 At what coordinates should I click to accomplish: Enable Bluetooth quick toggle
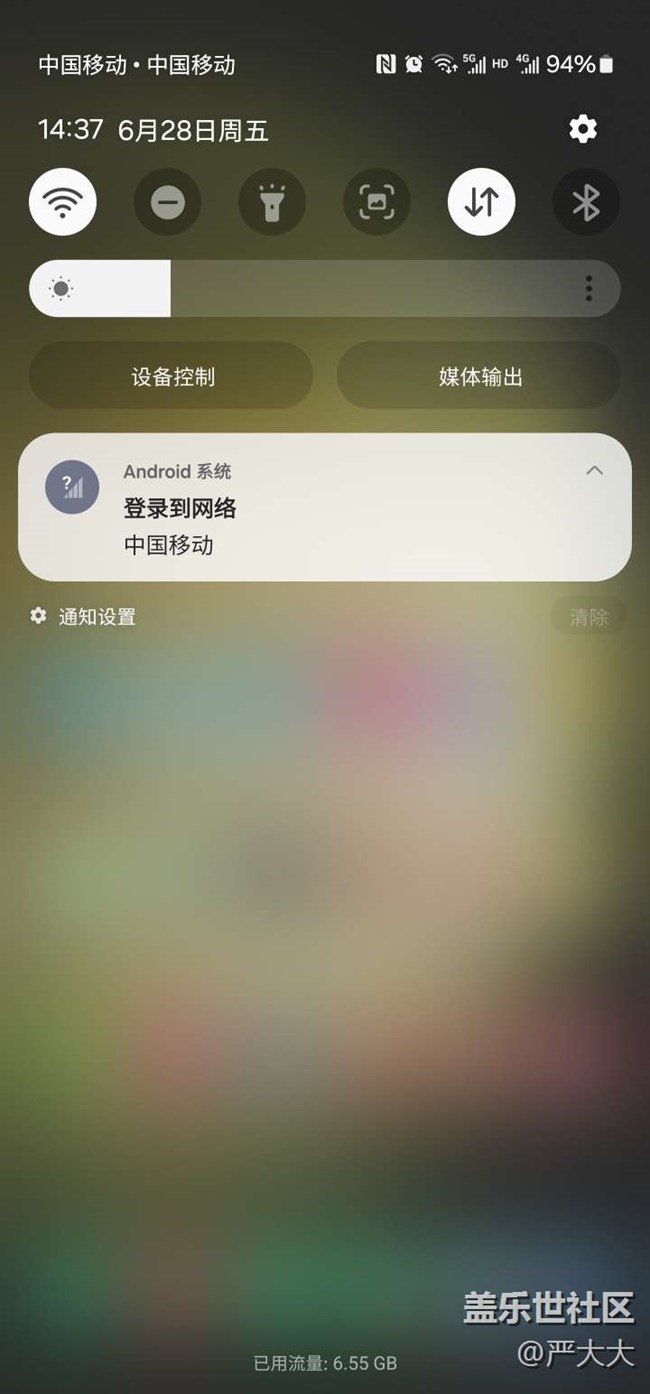point(586,202)
